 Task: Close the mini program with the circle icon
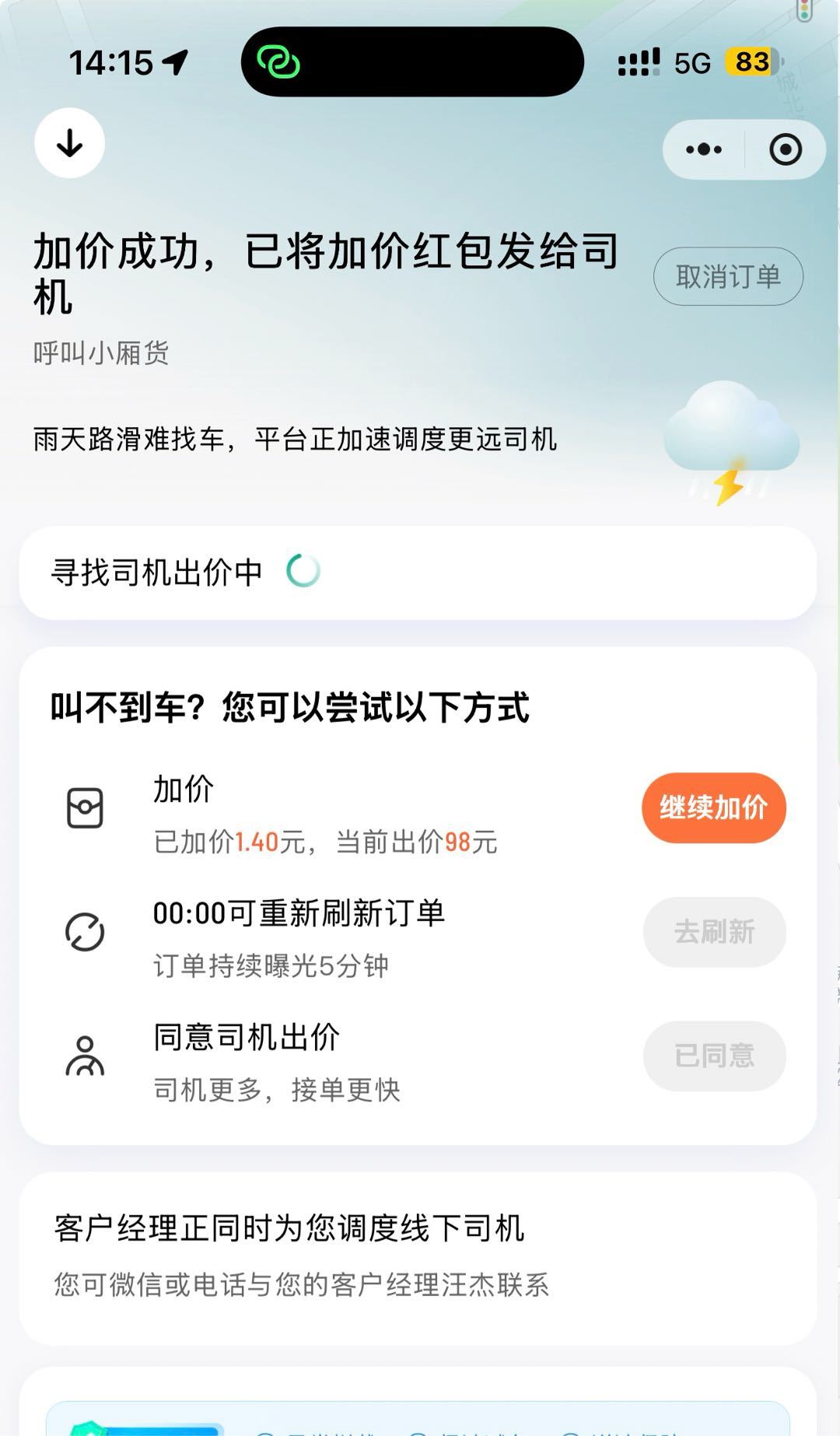[786, 149]
